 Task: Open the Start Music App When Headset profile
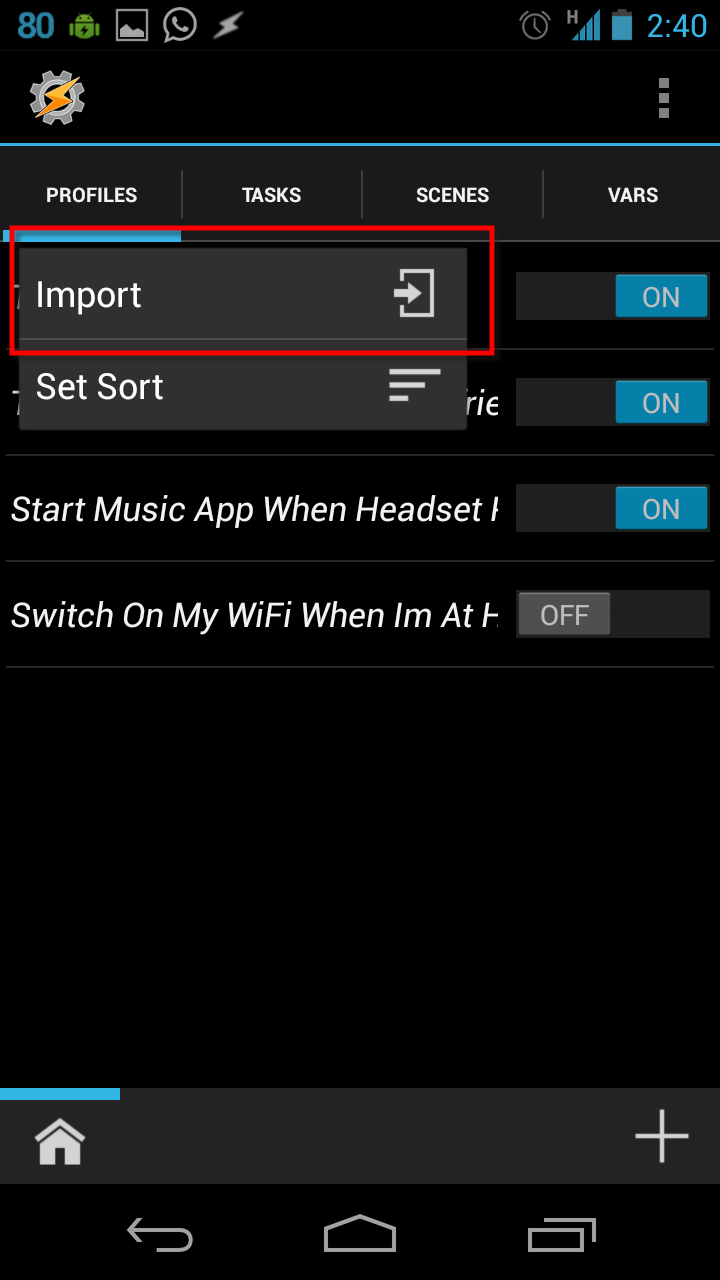[250, 508]
